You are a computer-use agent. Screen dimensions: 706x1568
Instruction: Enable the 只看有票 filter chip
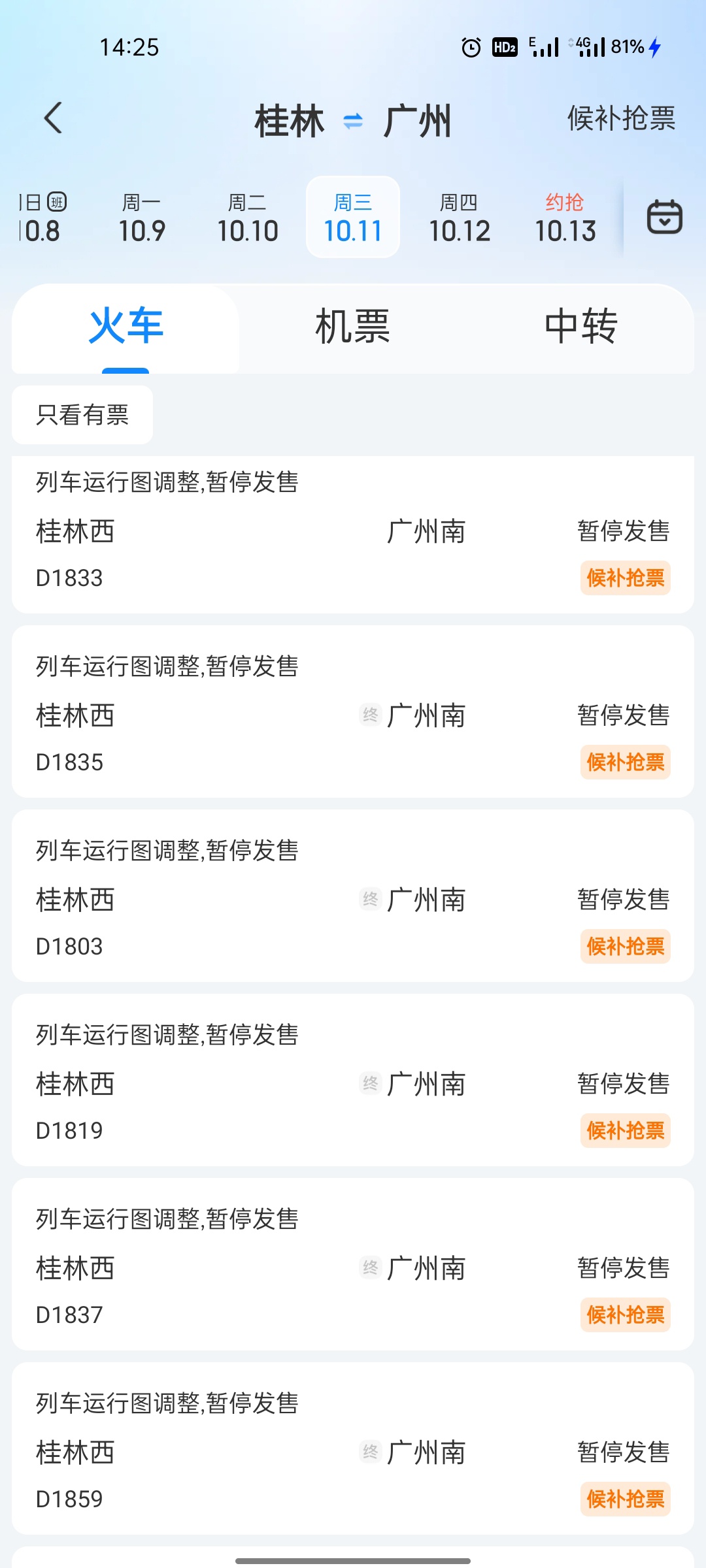(82, 415)
